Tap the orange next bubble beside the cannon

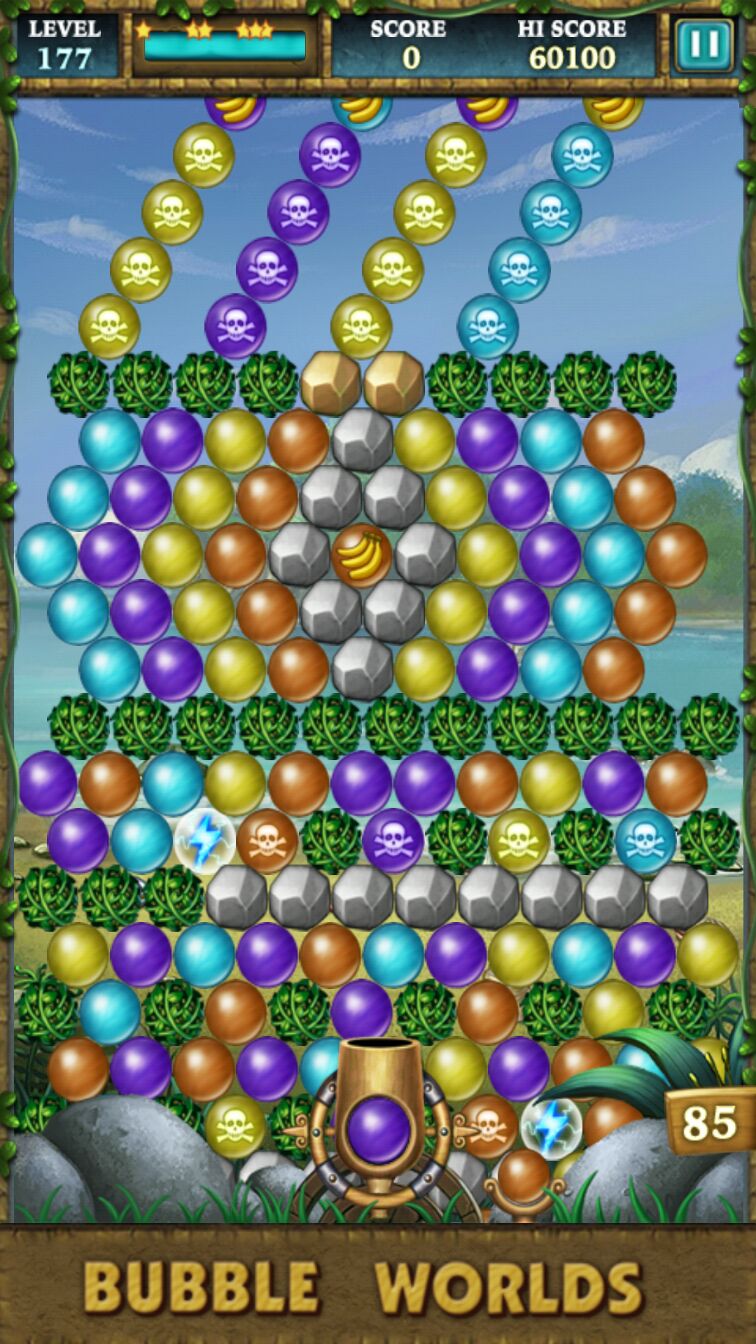click(523, 1171)
